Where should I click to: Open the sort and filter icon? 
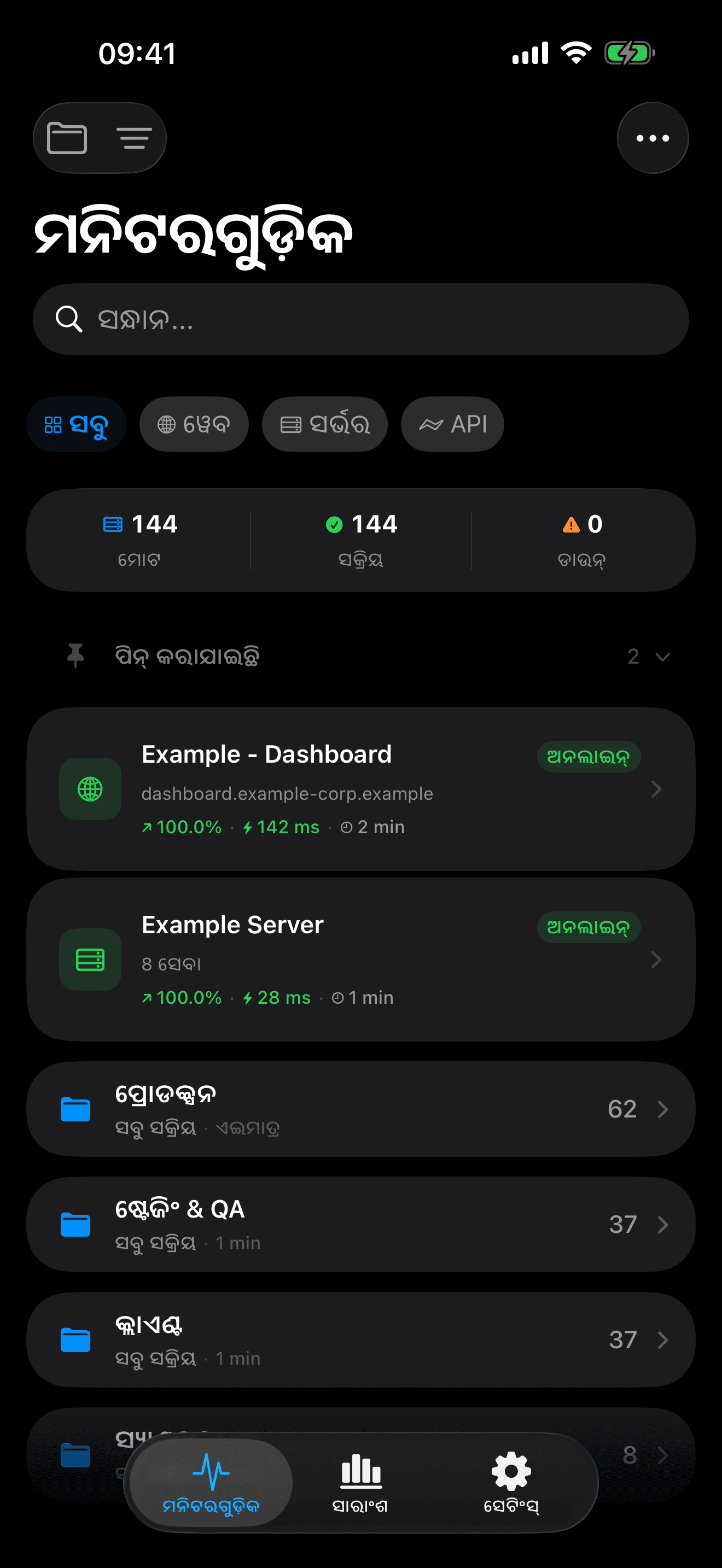pos(134,138)
